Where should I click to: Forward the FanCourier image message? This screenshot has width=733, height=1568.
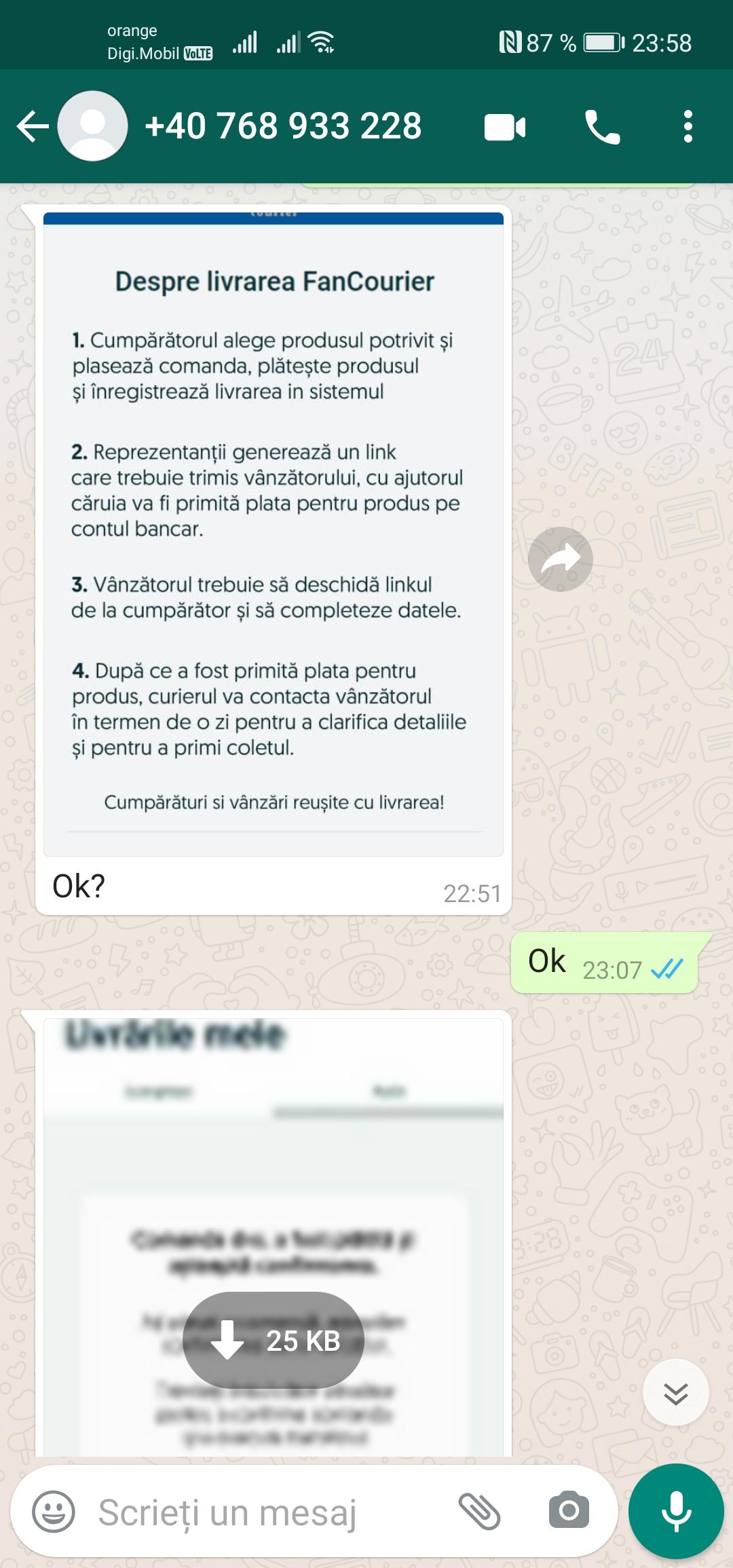[x=560, y=559]
